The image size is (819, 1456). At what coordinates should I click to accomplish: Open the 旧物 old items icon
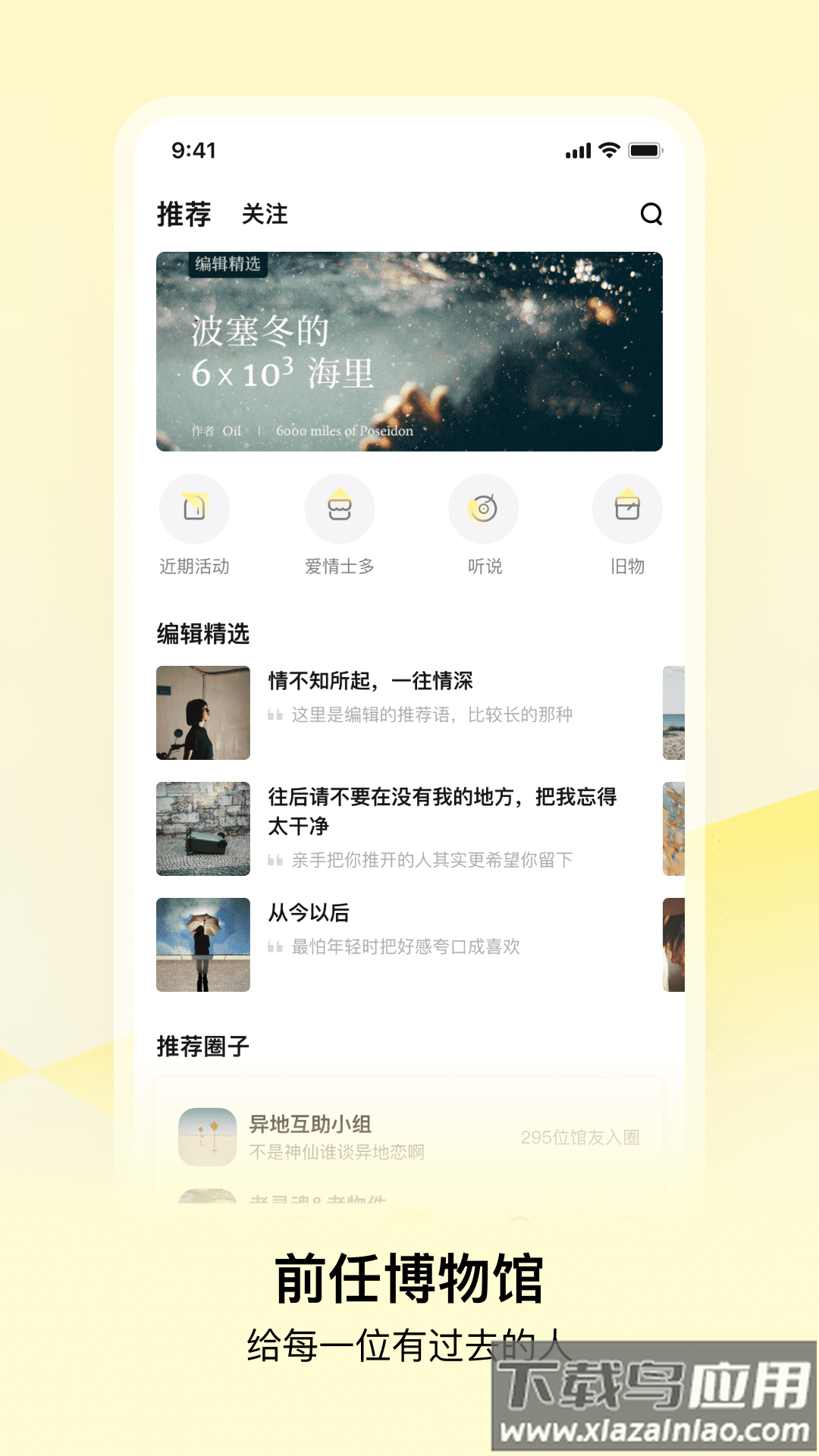[628, 510]
